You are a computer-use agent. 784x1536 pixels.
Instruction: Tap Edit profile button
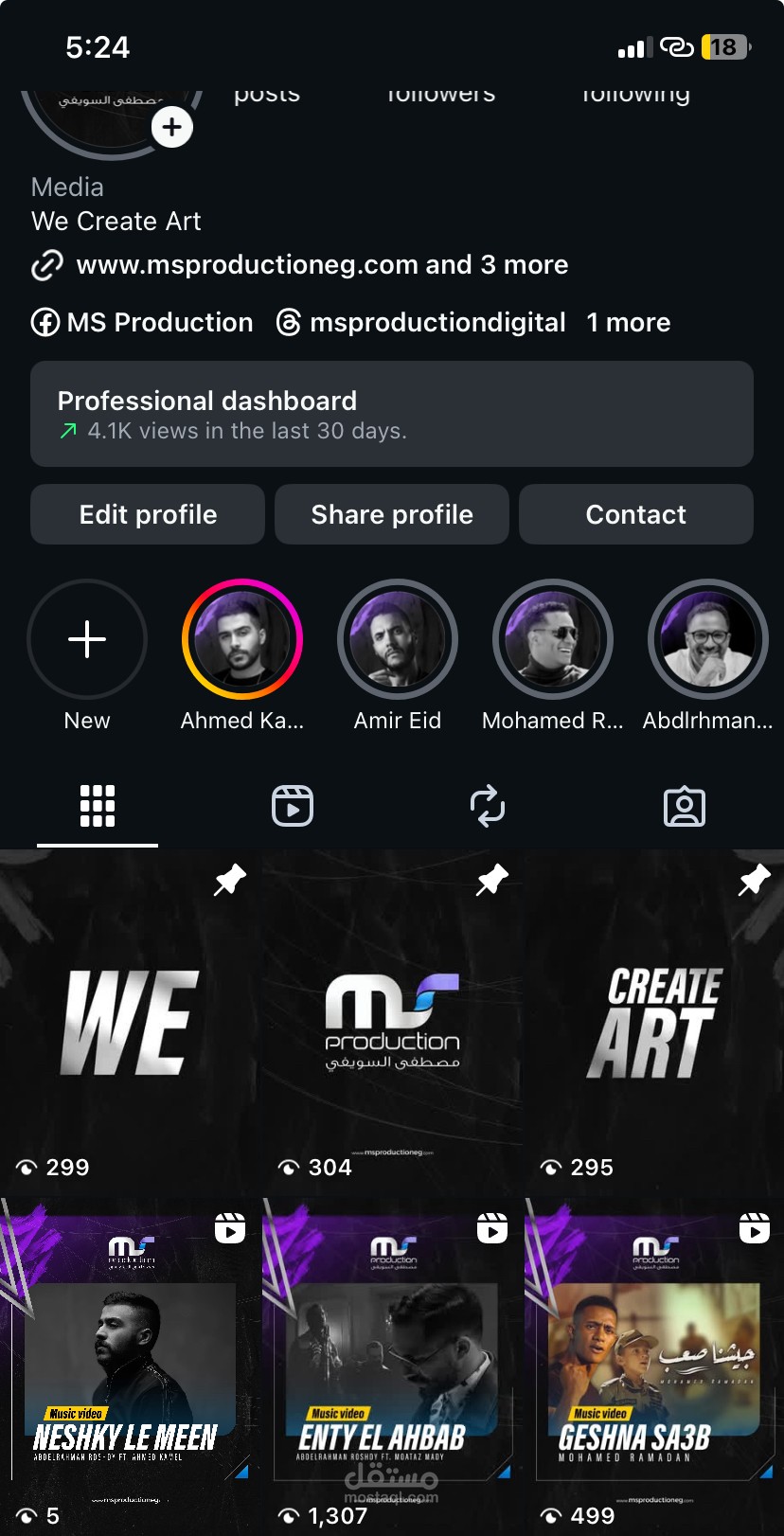[148, 514]
